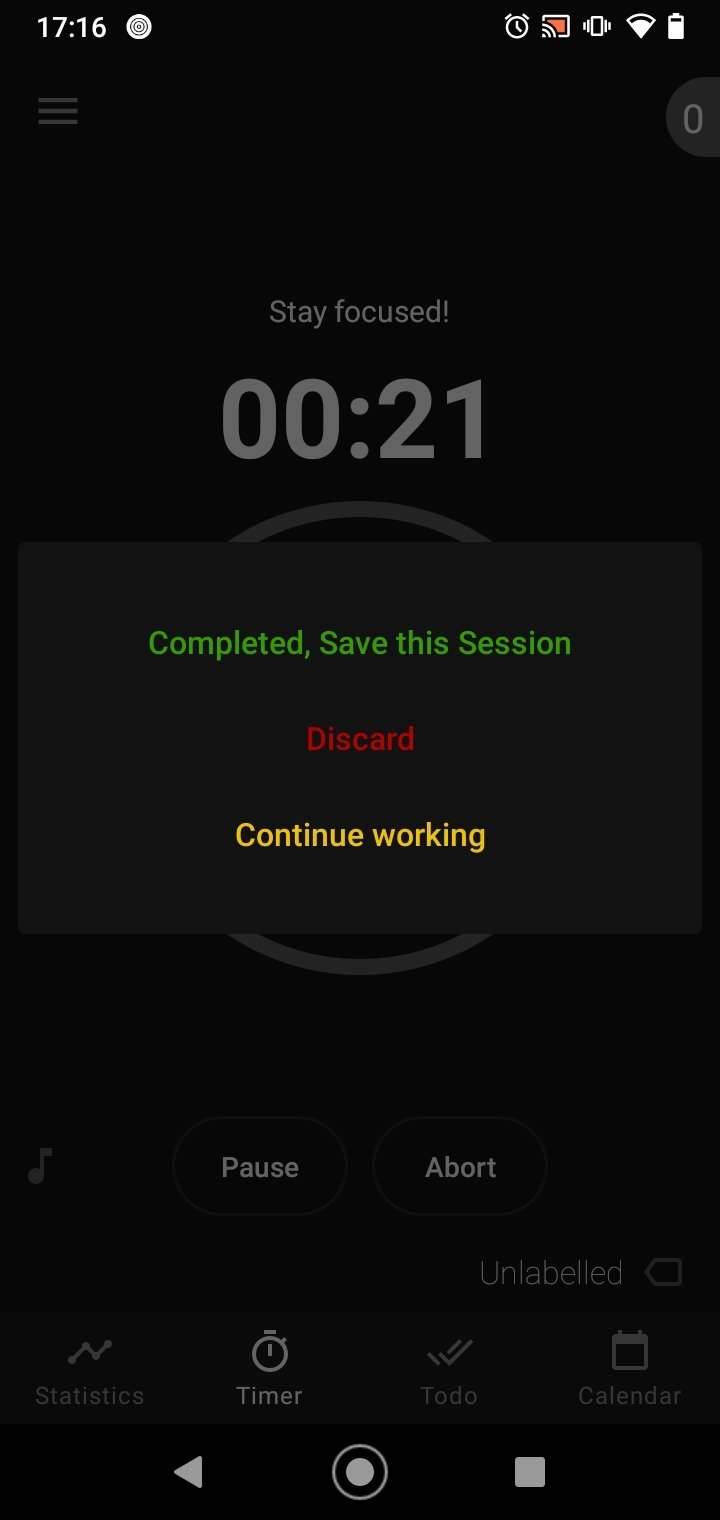720x1520 pixels.
Task: Select Continue working
Action: pyautogui.click(x=360, y=835)
